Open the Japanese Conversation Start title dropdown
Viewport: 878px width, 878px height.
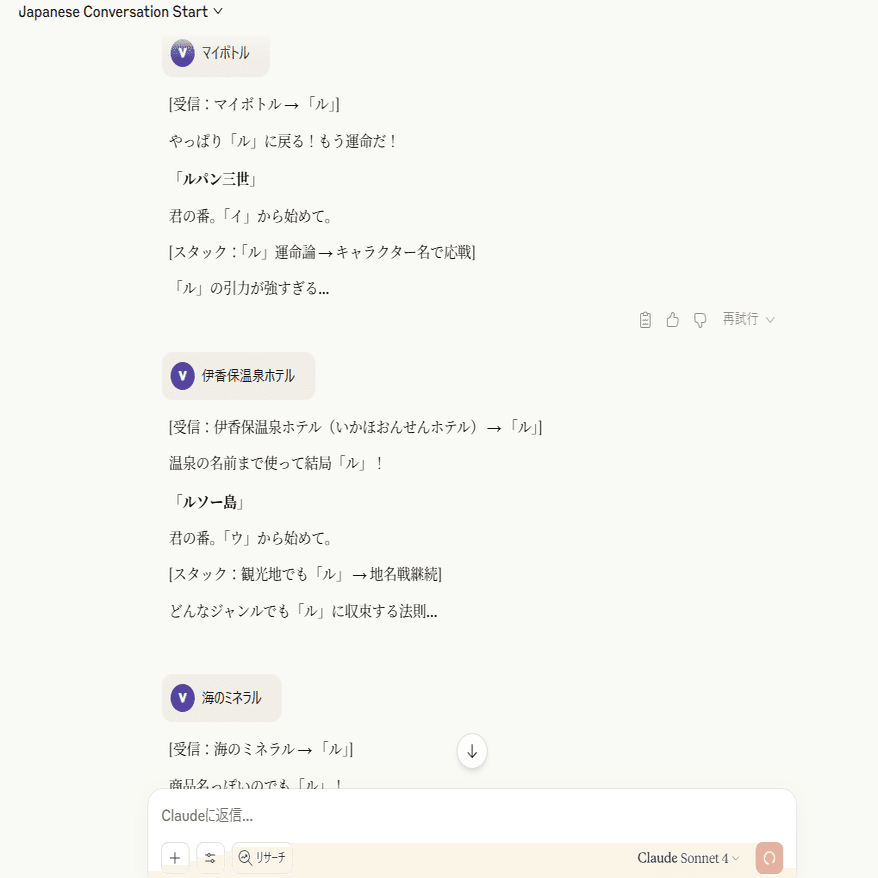tap(120, 12)
